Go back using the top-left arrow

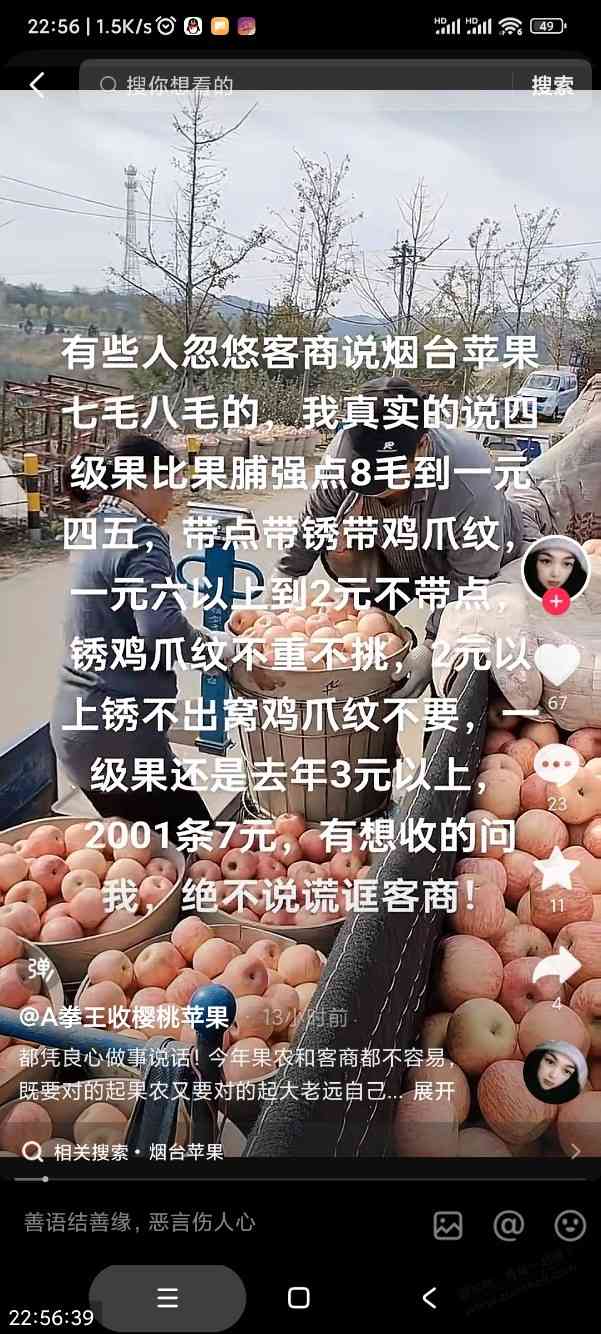(x=37, y=85)
